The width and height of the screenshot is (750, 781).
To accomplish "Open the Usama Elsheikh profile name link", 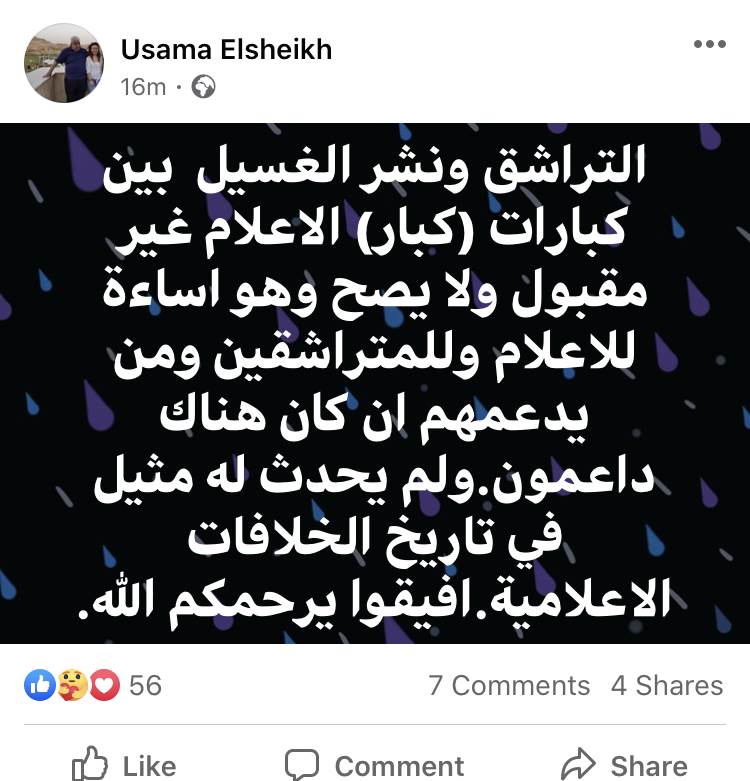I will (225, 49).
